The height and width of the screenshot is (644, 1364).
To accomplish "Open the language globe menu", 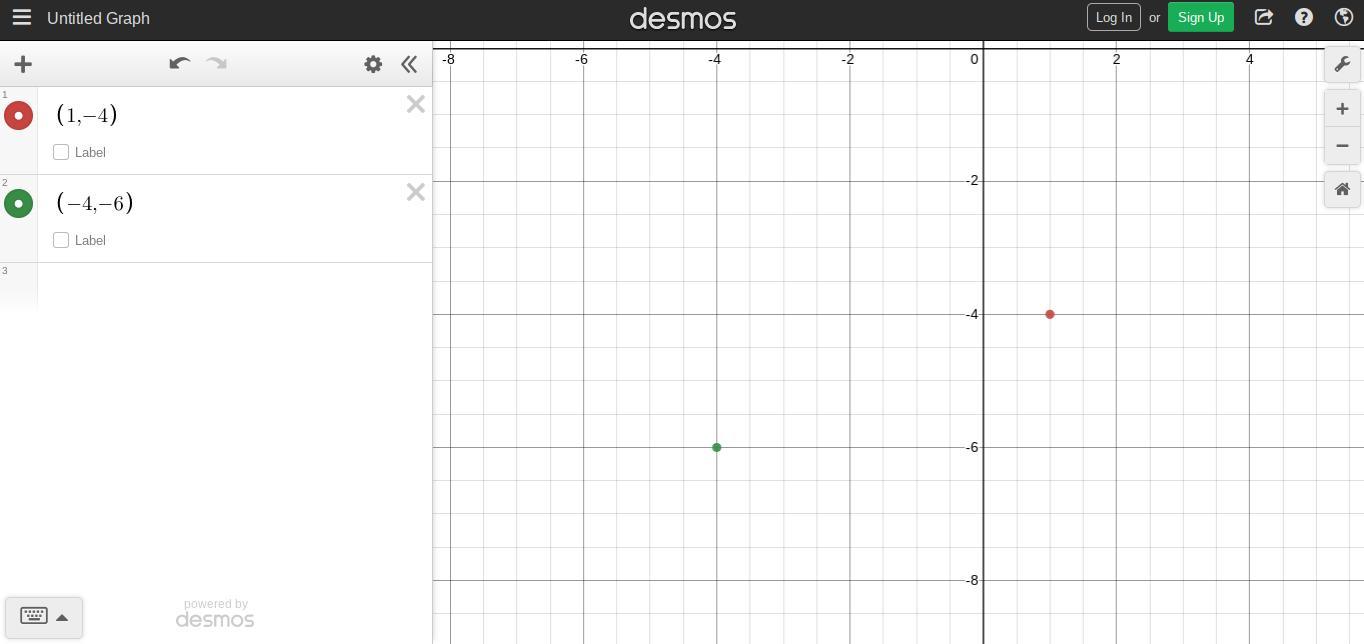I will click(x=1343, y=17).
